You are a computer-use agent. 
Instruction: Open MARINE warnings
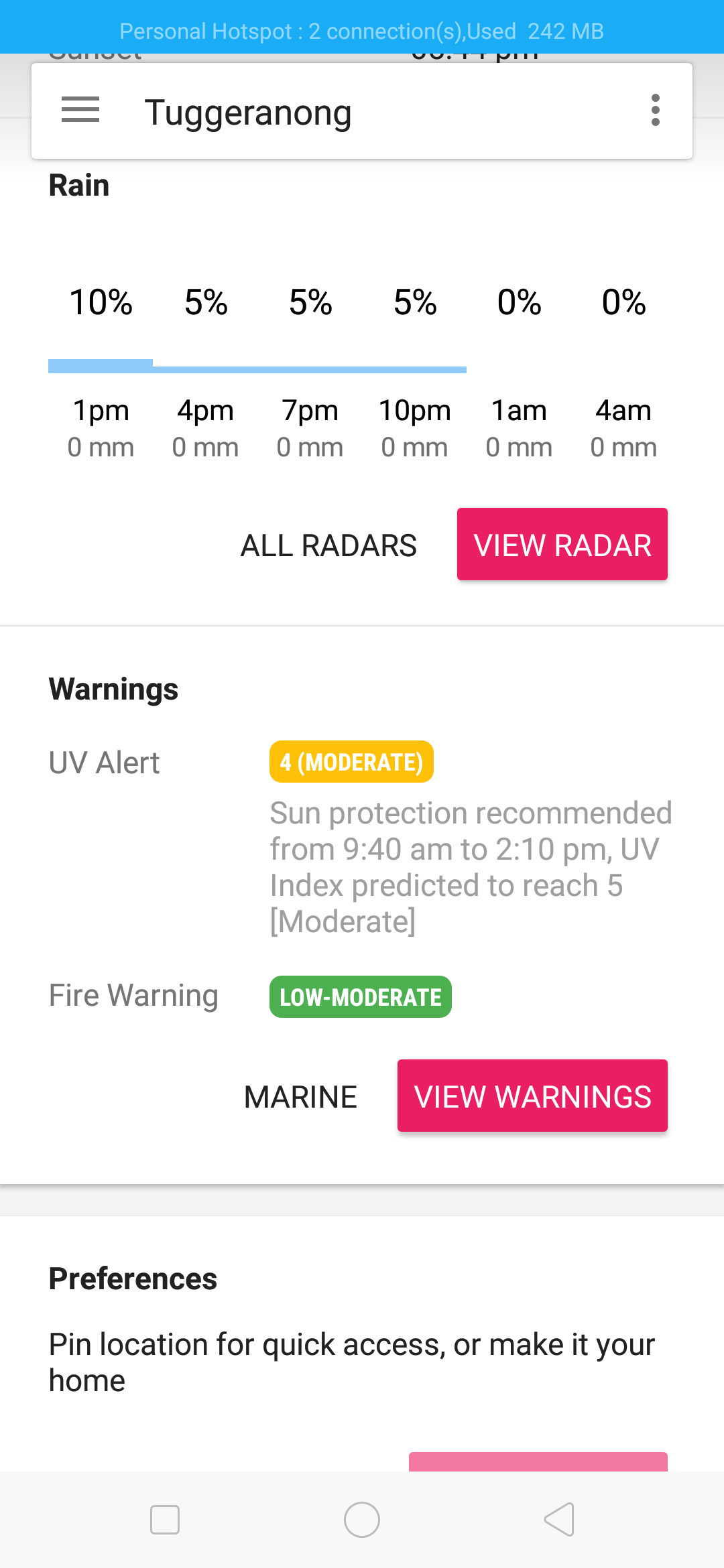pos(300,1097)
